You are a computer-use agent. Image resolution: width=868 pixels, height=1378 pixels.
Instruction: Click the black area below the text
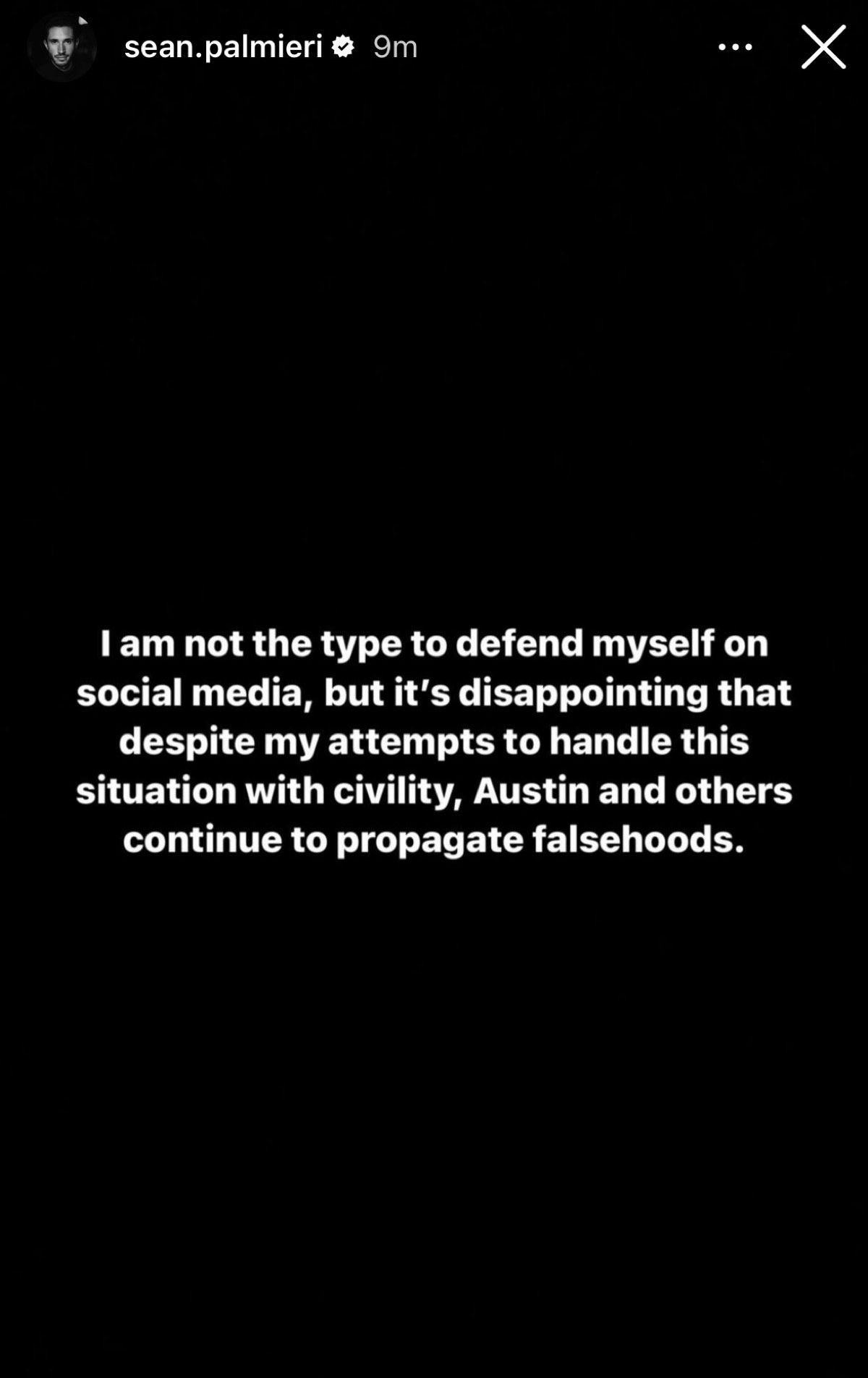(x=434, y=1085)
